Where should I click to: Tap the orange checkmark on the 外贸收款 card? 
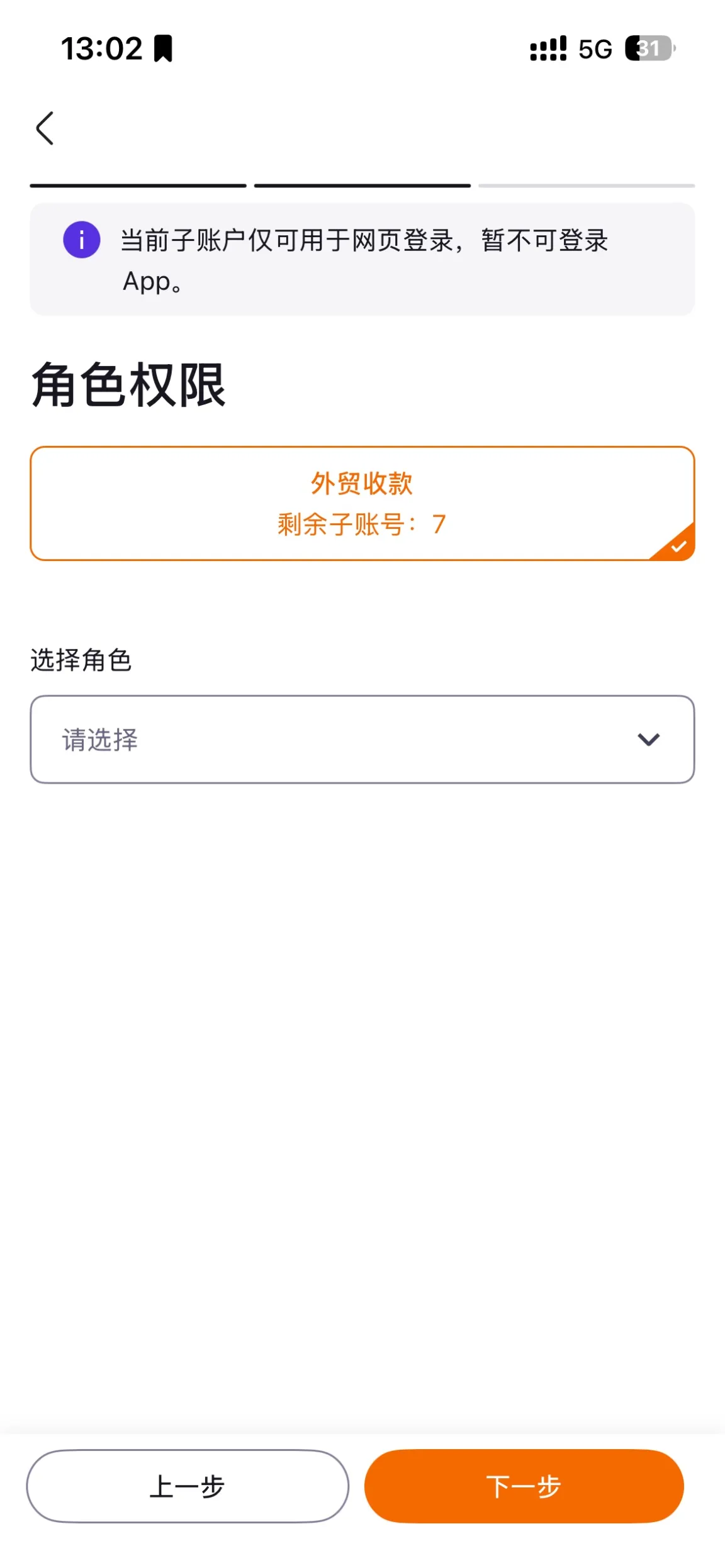677,546
